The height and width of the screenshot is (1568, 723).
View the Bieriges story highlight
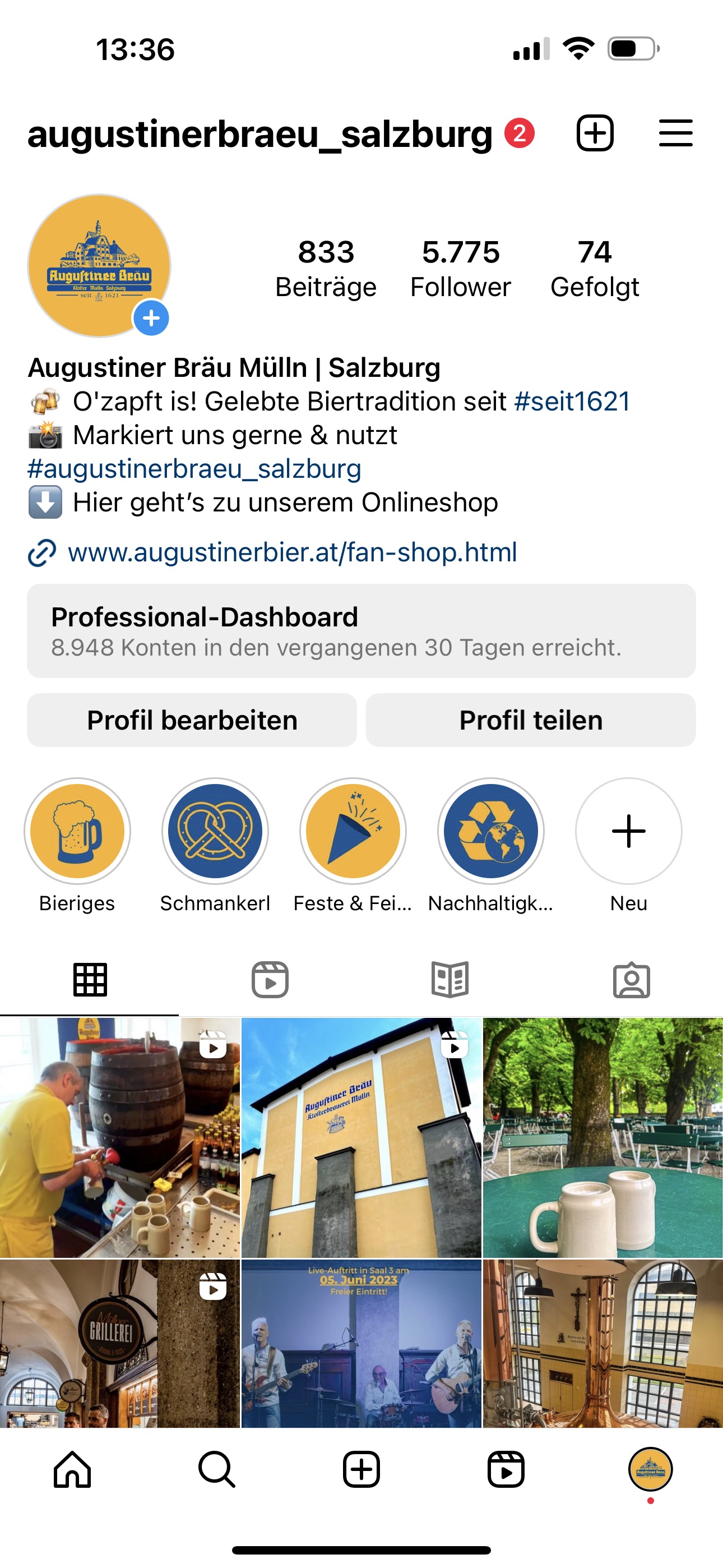pos(77,831)
